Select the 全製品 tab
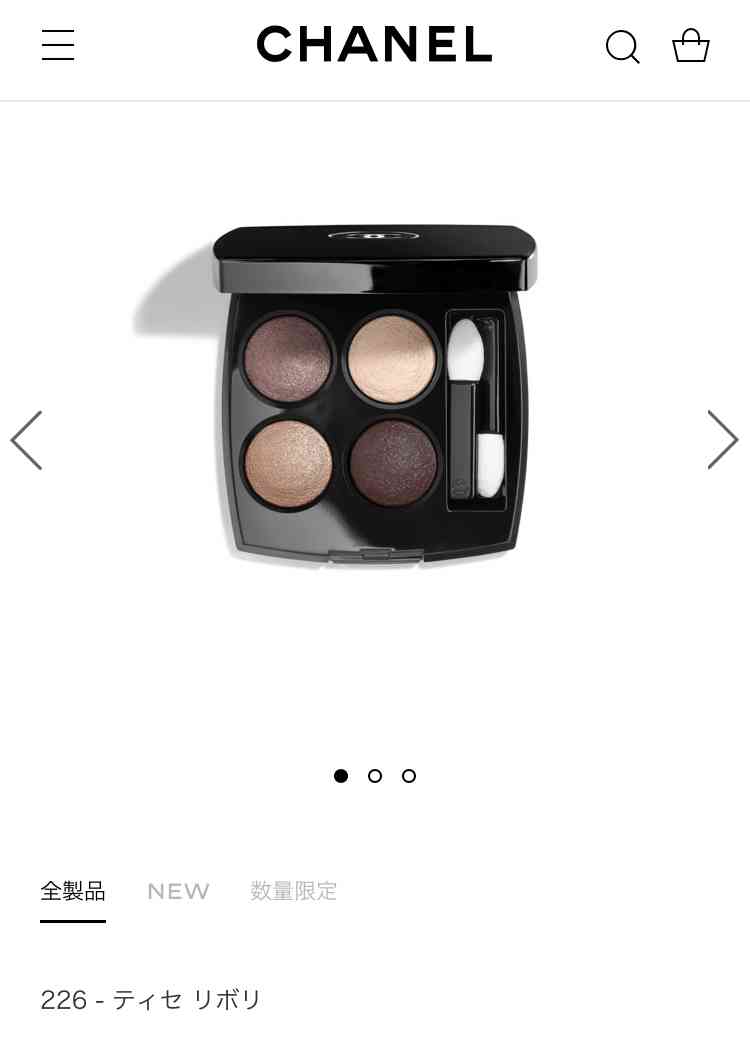The height and width of the screenshot is (1038, 750). (x=73, y=891)
